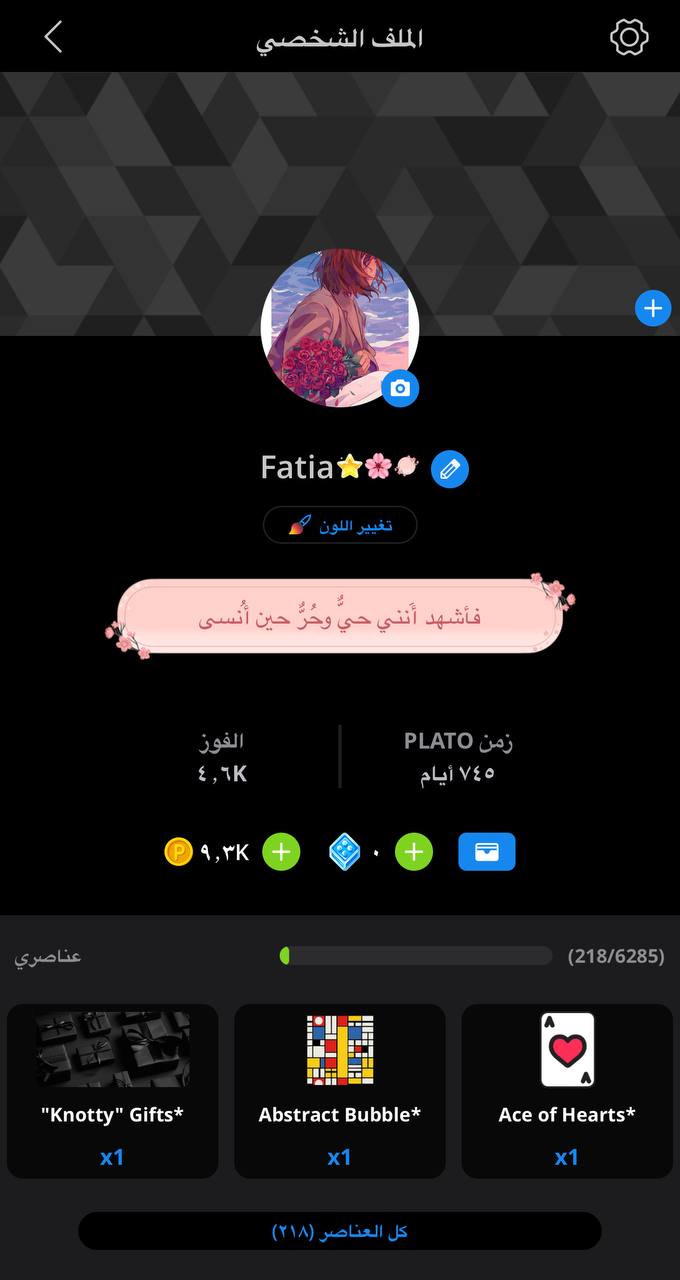
Task: Add more dice gems with plus button
Action: (x=414, y=852)
